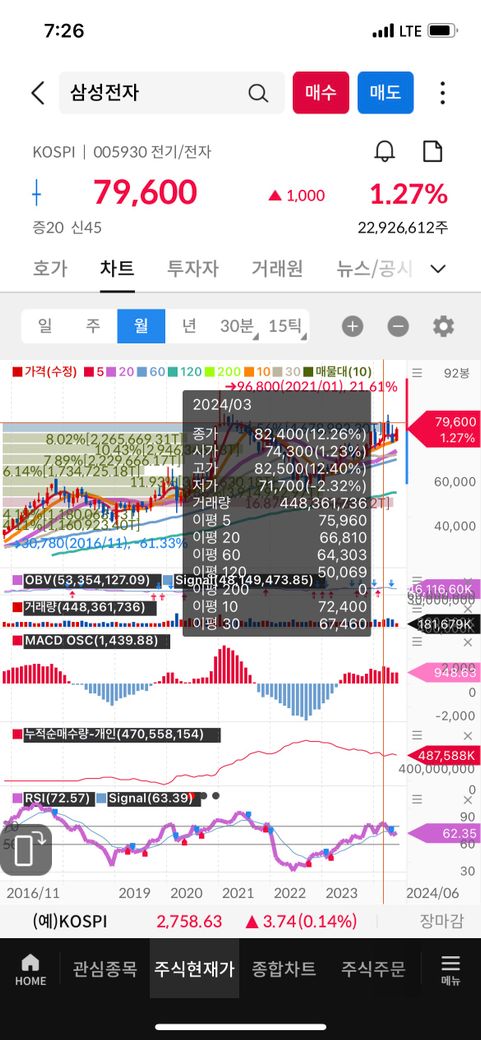The width and height of the screenshot is (481, 1040).
Task: Go to HOME in the bottom bar
Action: pyautogui.click(x=31, y=970)
